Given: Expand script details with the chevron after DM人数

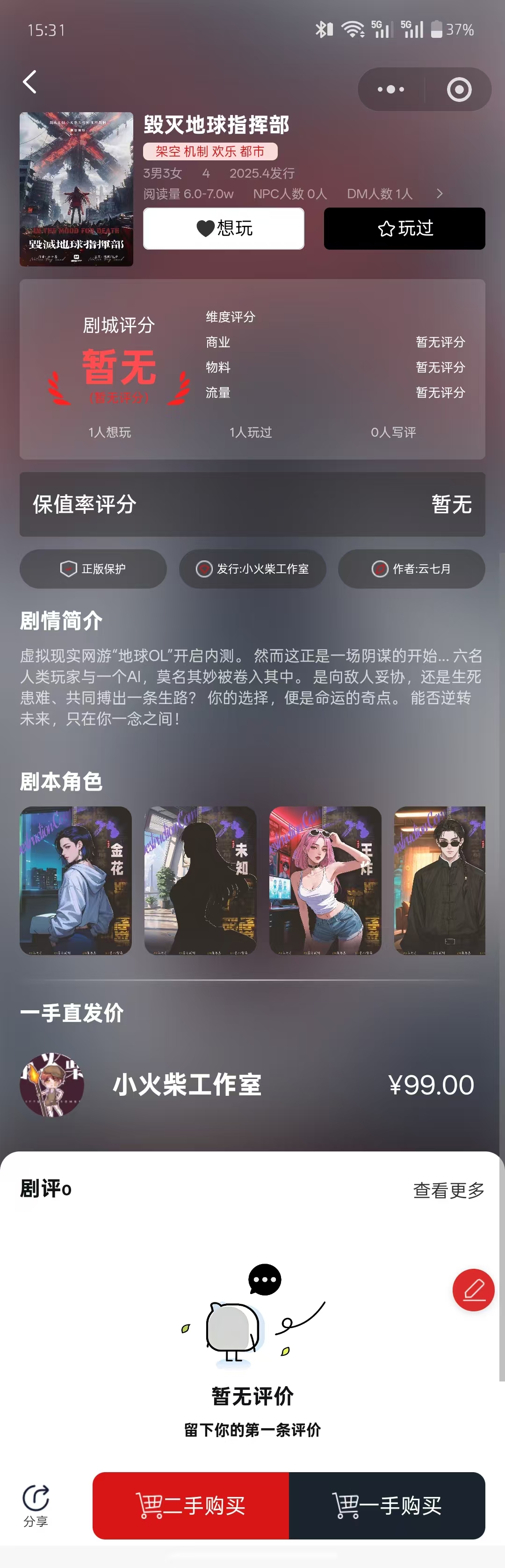Looking at the screenshot, I should point(439,194).
